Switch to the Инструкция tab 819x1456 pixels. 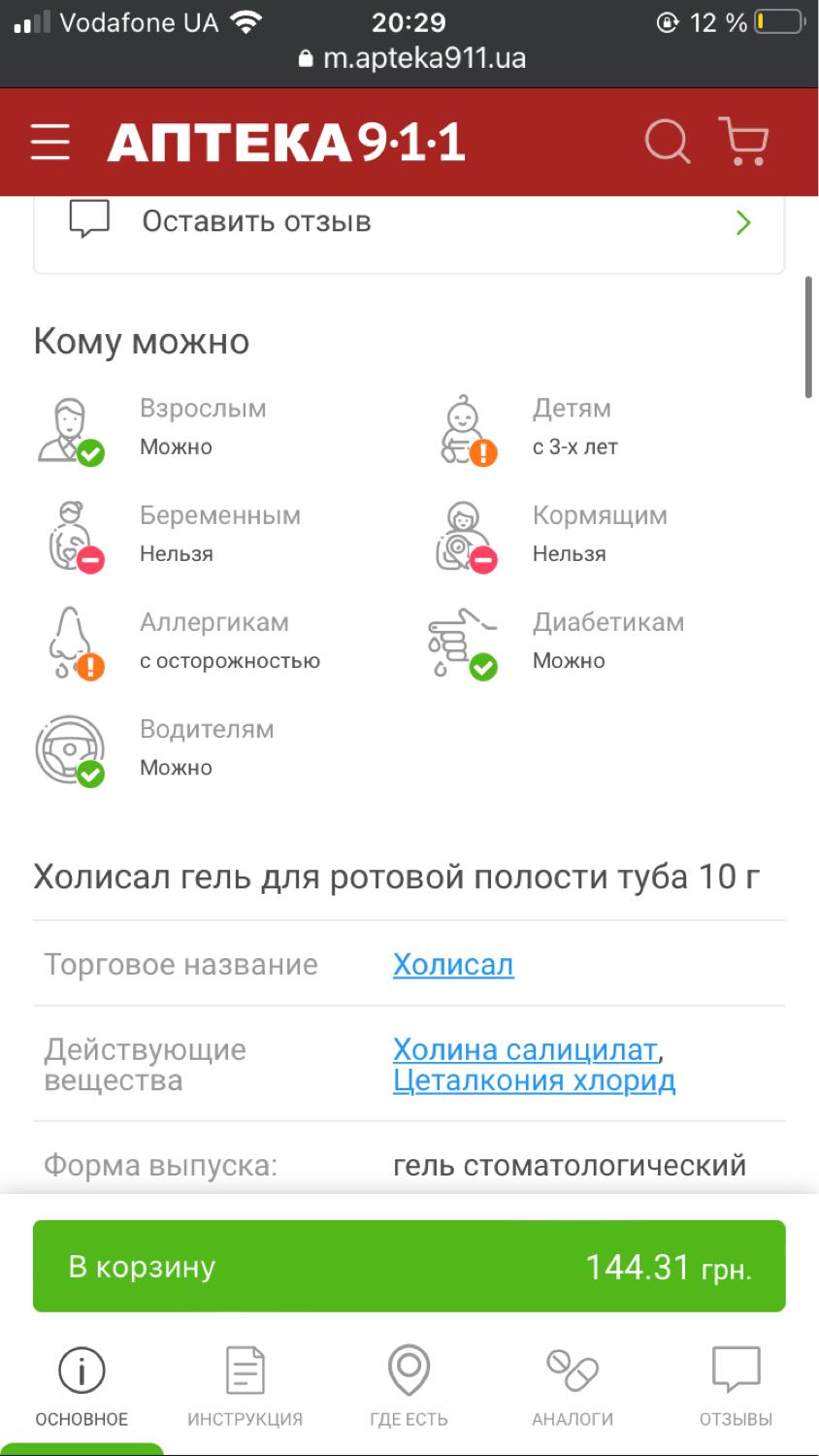pos(245,1386)
